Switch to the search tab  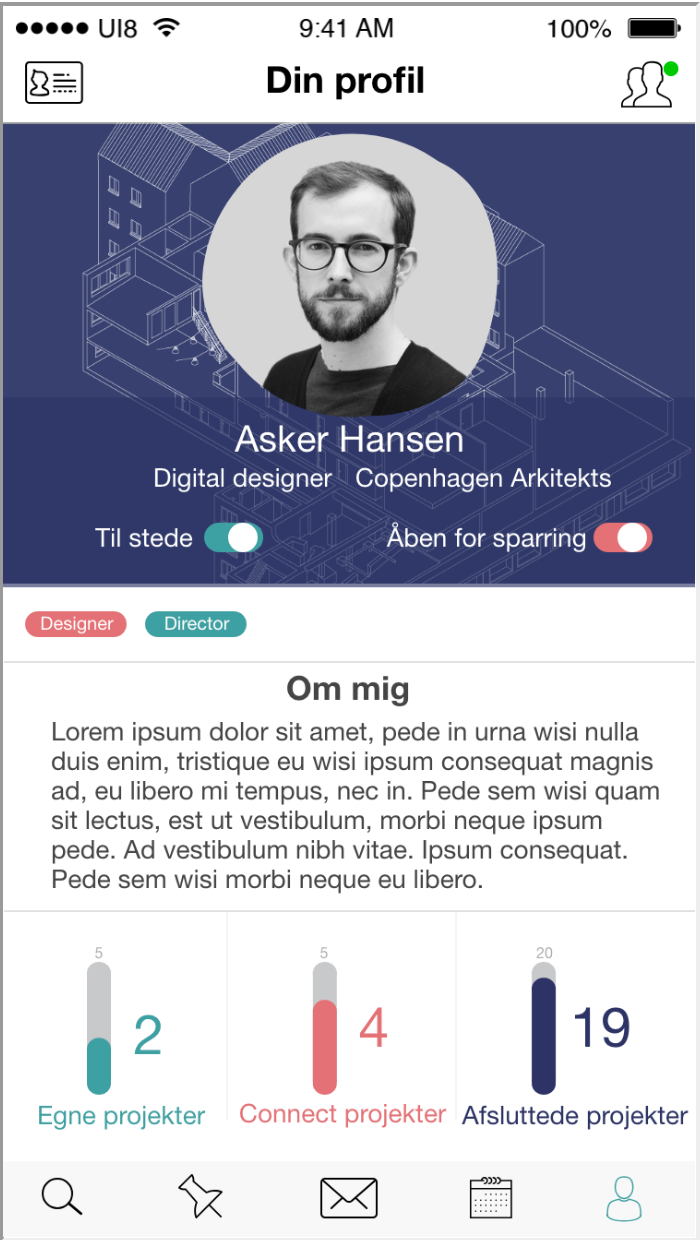point(62,1197)
